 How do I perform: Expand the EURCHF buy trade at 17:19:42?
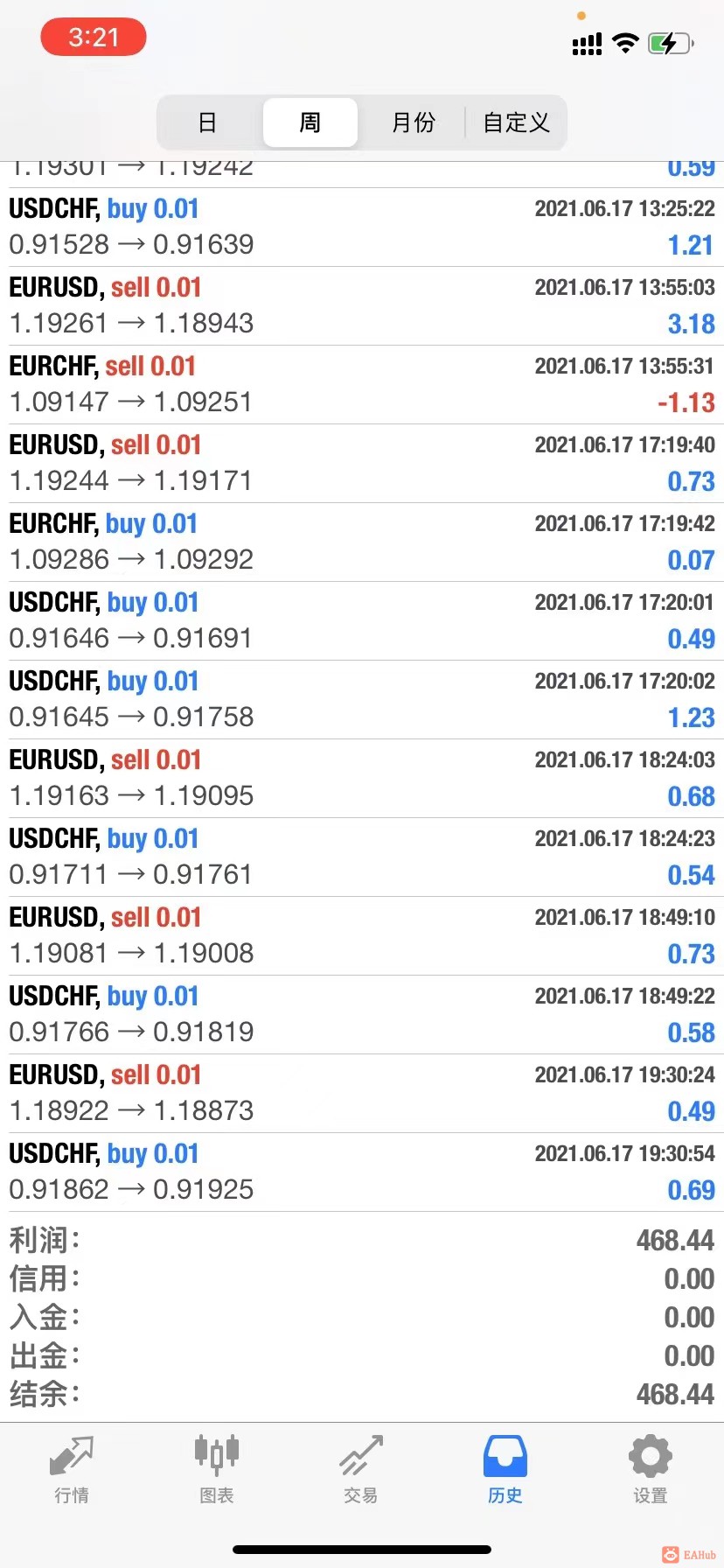tap(362, 542)
